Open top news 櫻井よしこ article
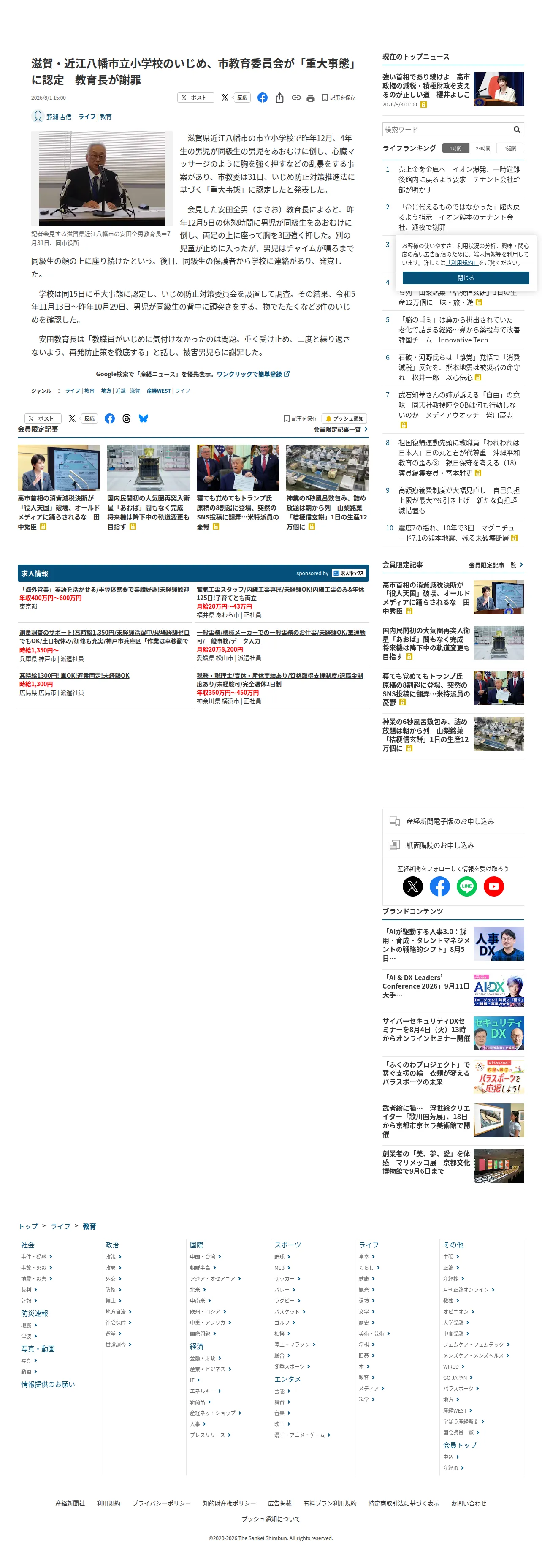The width and height of the screenshot is (542, 1568). coord(426,86)
